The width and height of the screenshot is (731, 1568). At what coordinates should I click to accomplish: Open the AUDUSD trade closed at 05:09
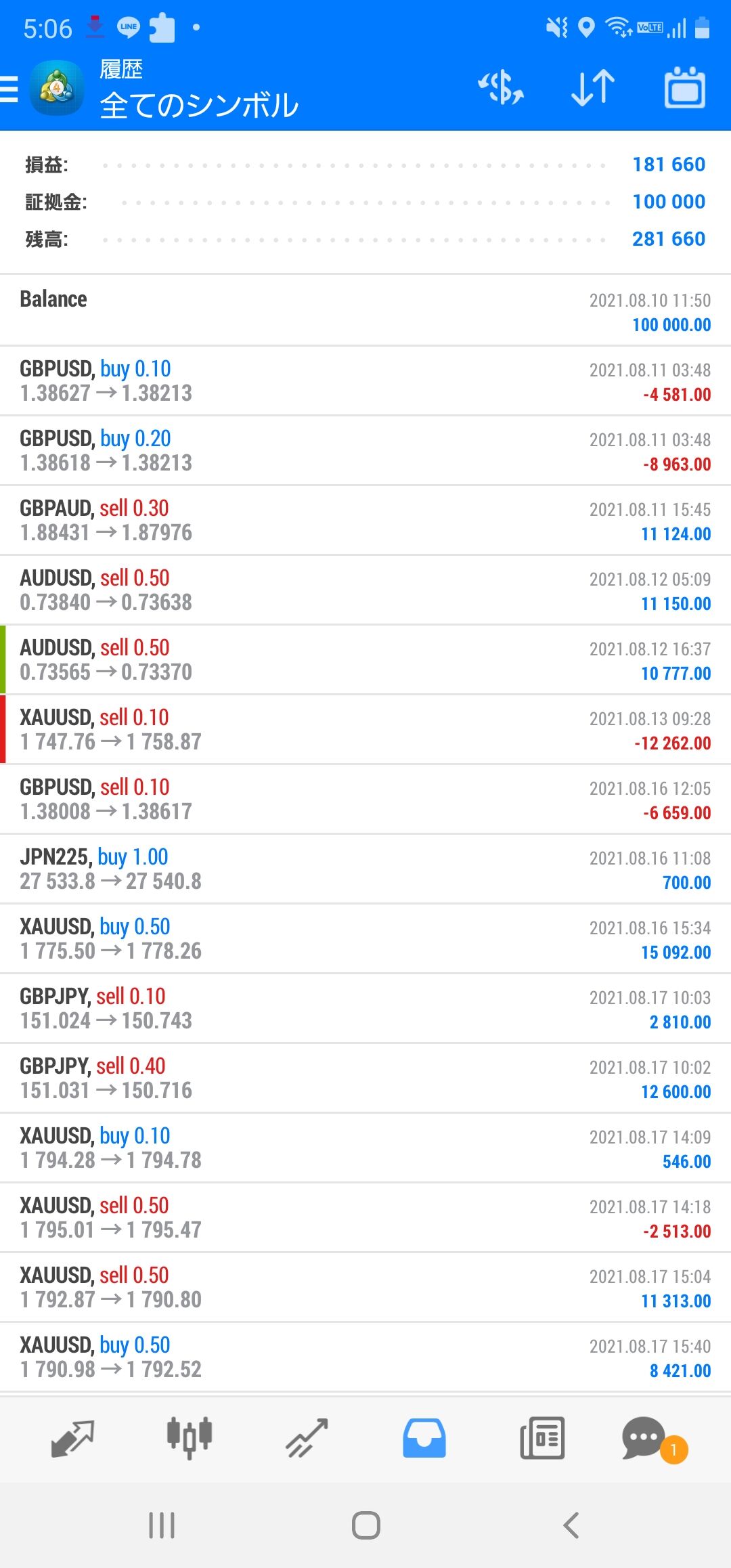(x=365, y=590)
